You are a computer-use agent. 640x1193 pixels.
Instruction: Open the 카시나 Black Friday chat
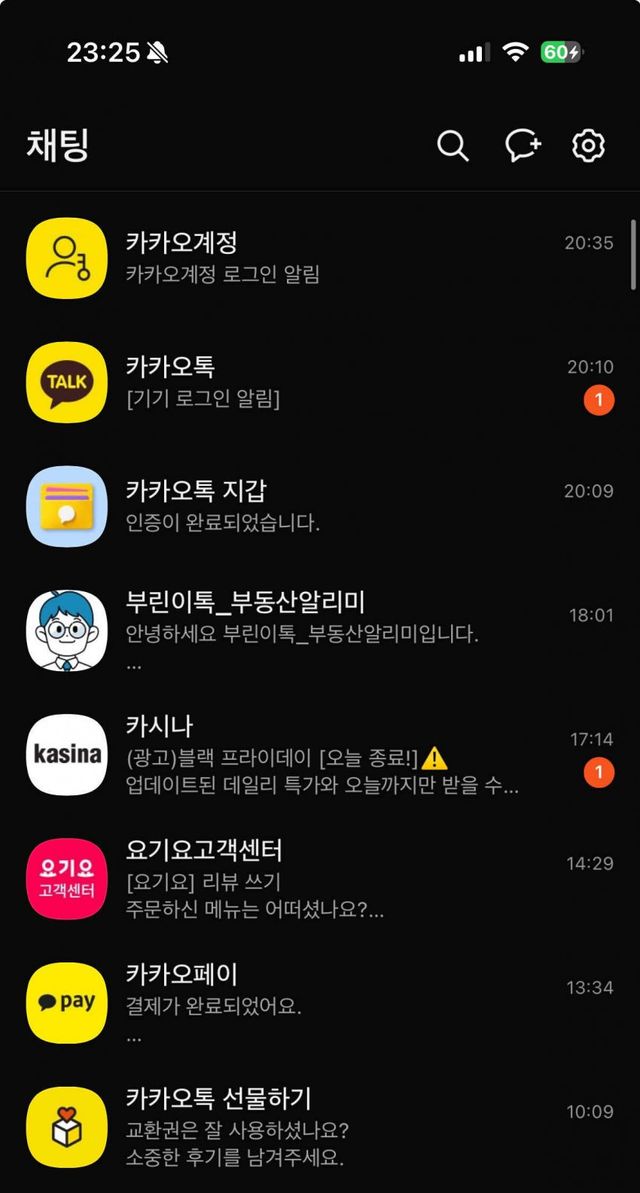click(320, 754)
